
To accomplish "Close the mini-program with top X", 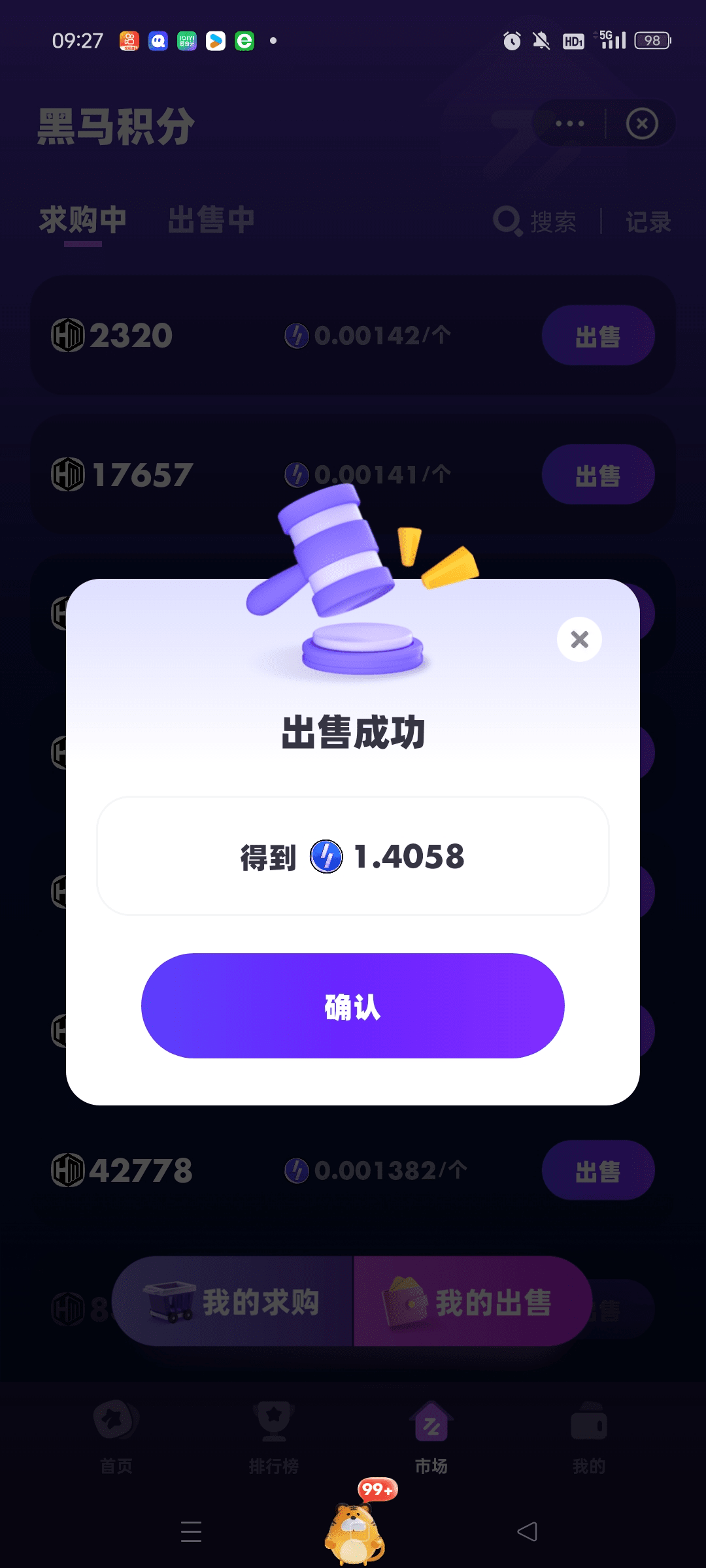I will [641, 123].
